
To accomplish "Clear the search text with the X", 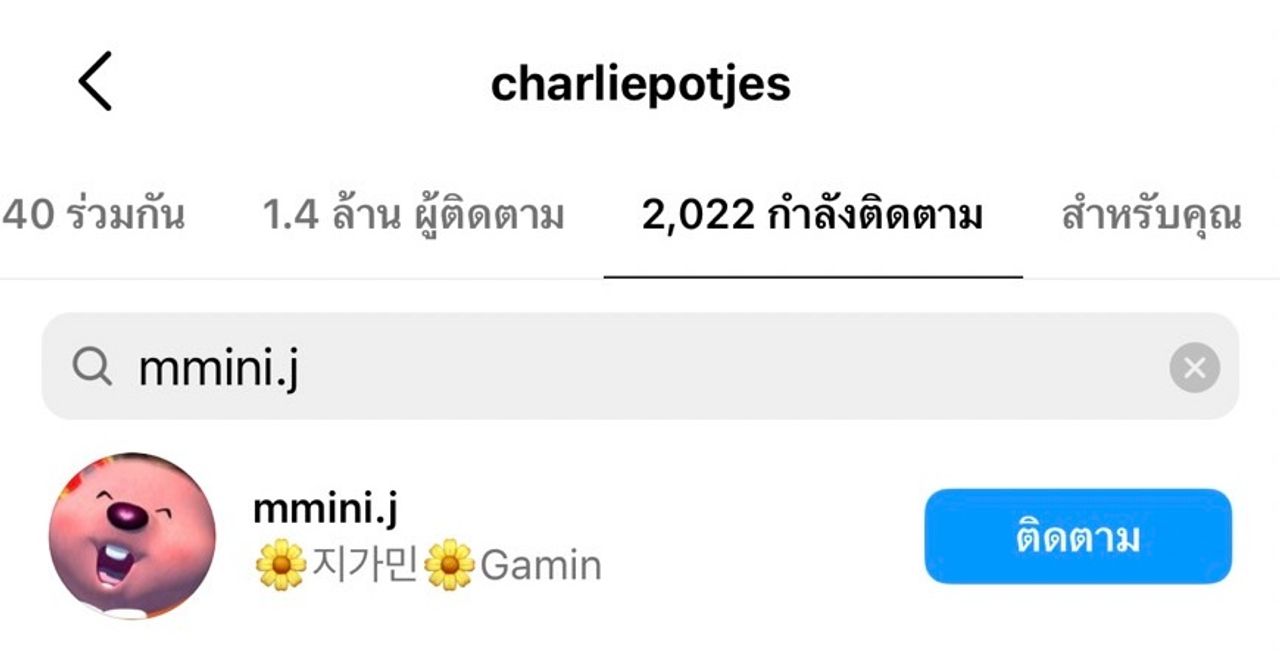I will click(1194, 368).
